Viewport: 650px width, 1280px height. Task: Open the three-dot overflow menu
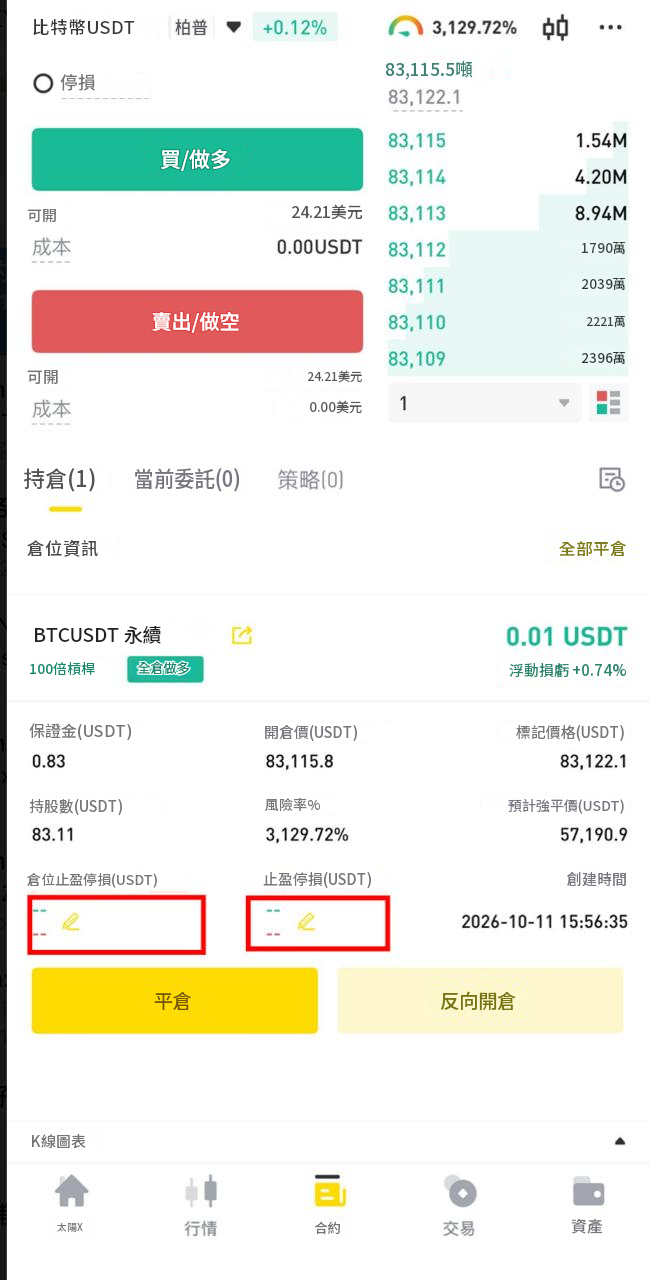[x=610, y=28]
